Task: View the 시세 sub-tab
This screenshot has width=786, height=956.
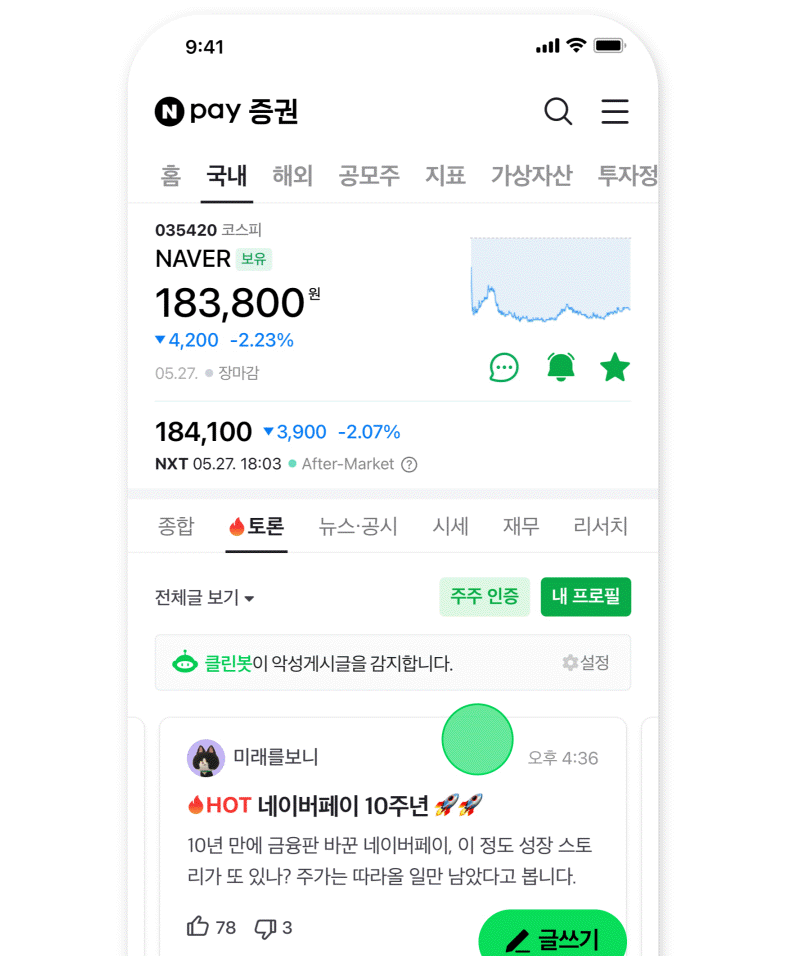Action: click(x=450, y=526)
